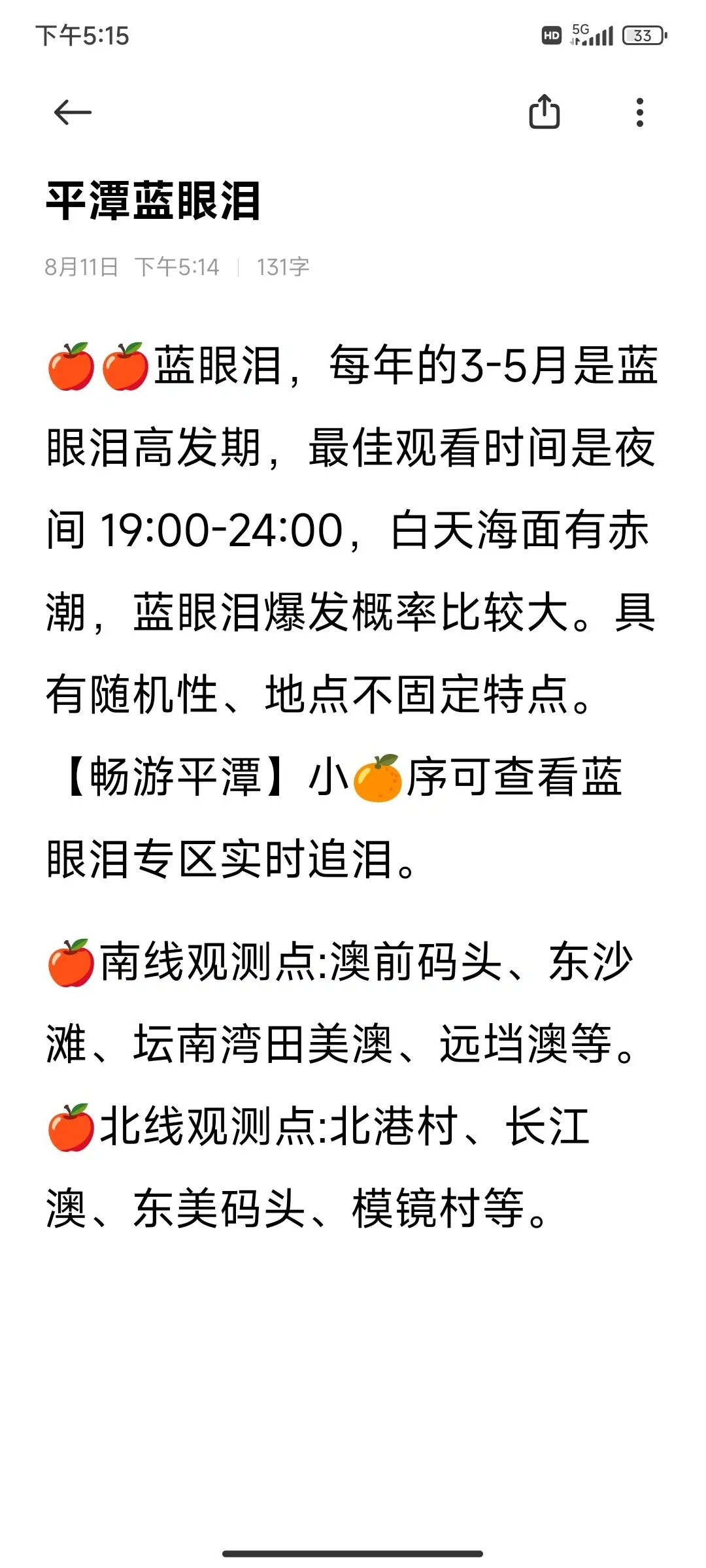
Task: Open the three-dot overflow menu
Action: tap(640, 111)
